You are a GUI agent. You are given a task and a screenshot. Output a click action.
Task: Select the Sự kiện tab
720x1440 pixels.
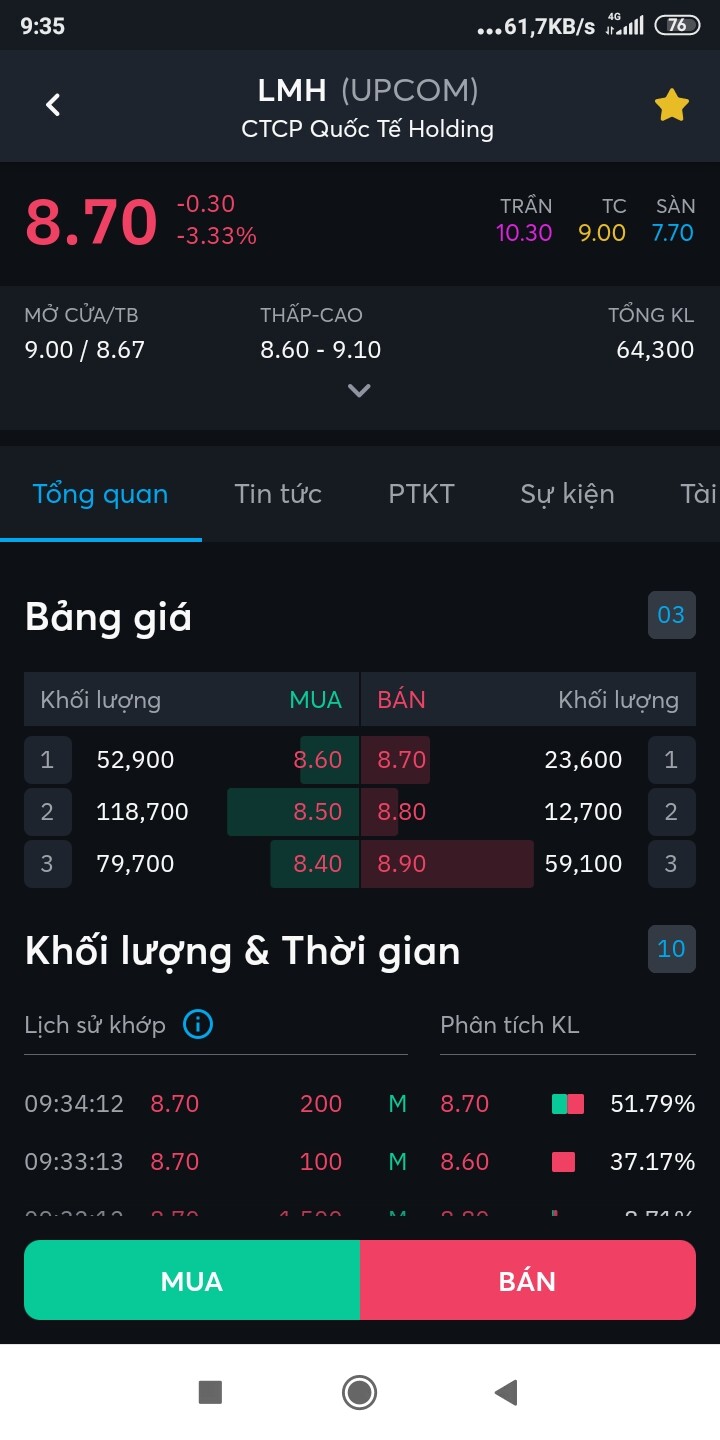click(x=567, y=494)
